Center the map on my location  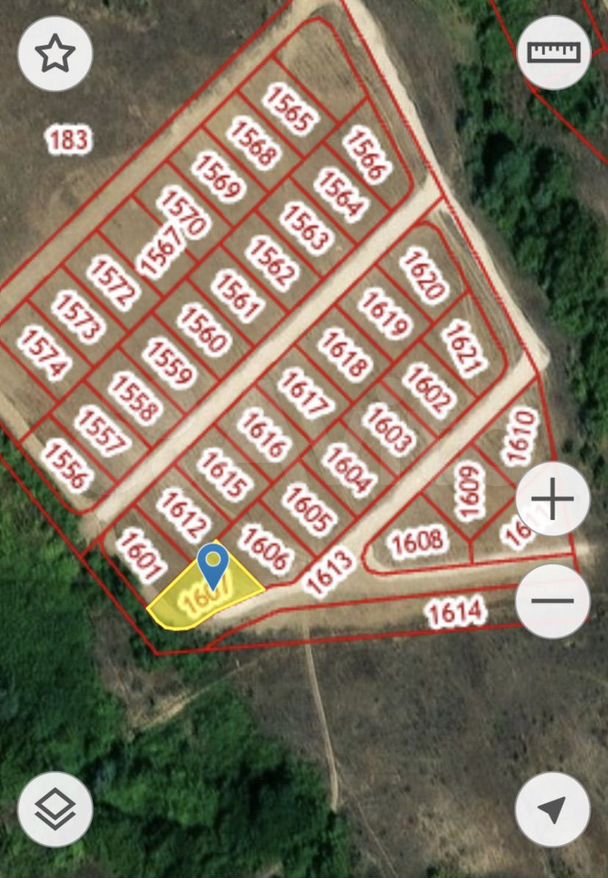click(552, 809)
